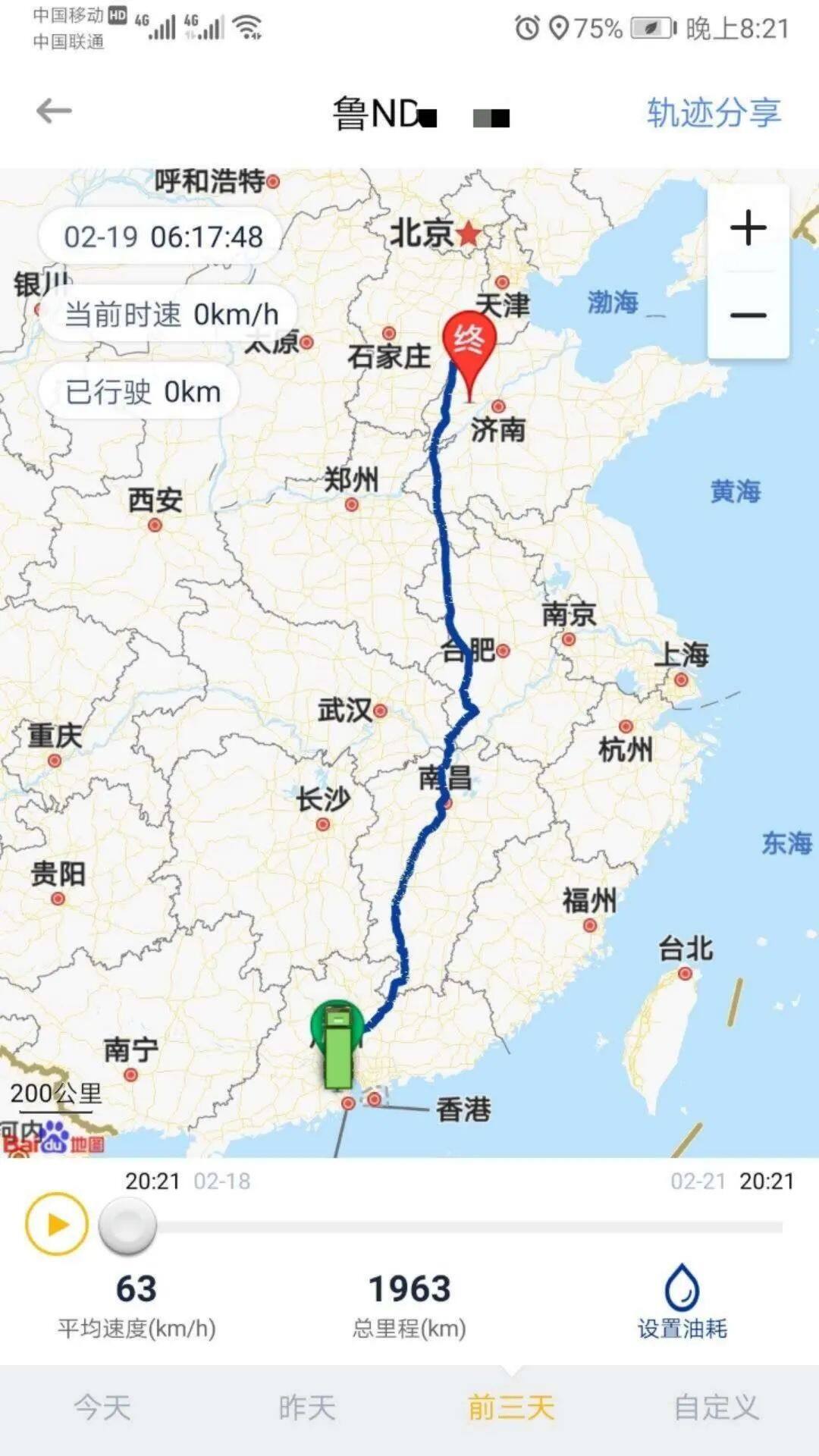
Task: Tap the track playback slider handle
Action: (127, 1225)
